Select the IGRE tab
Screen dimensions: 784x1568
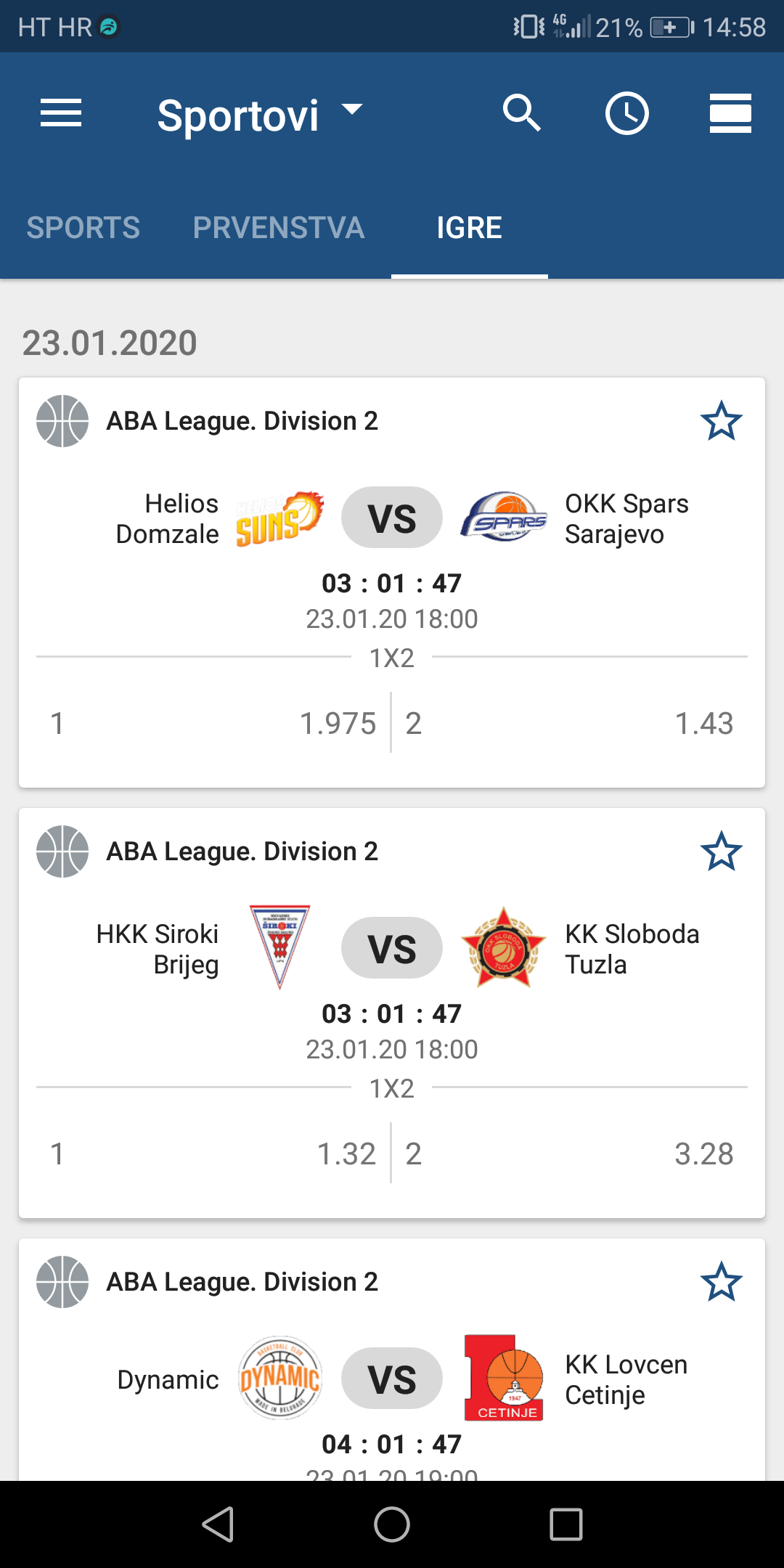469,228
